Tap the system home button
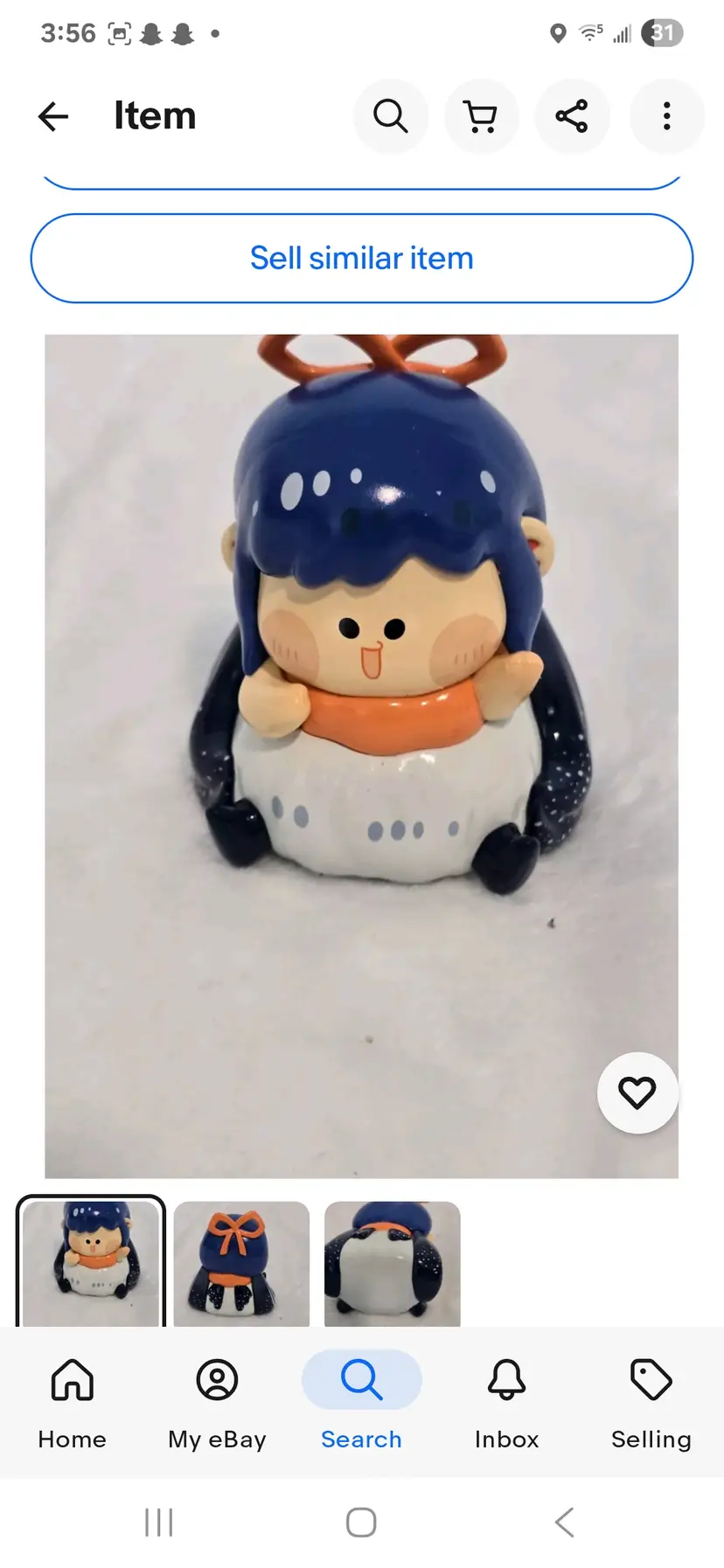The height and width of the screenshot is (1568, 724). pos(361,1523)
